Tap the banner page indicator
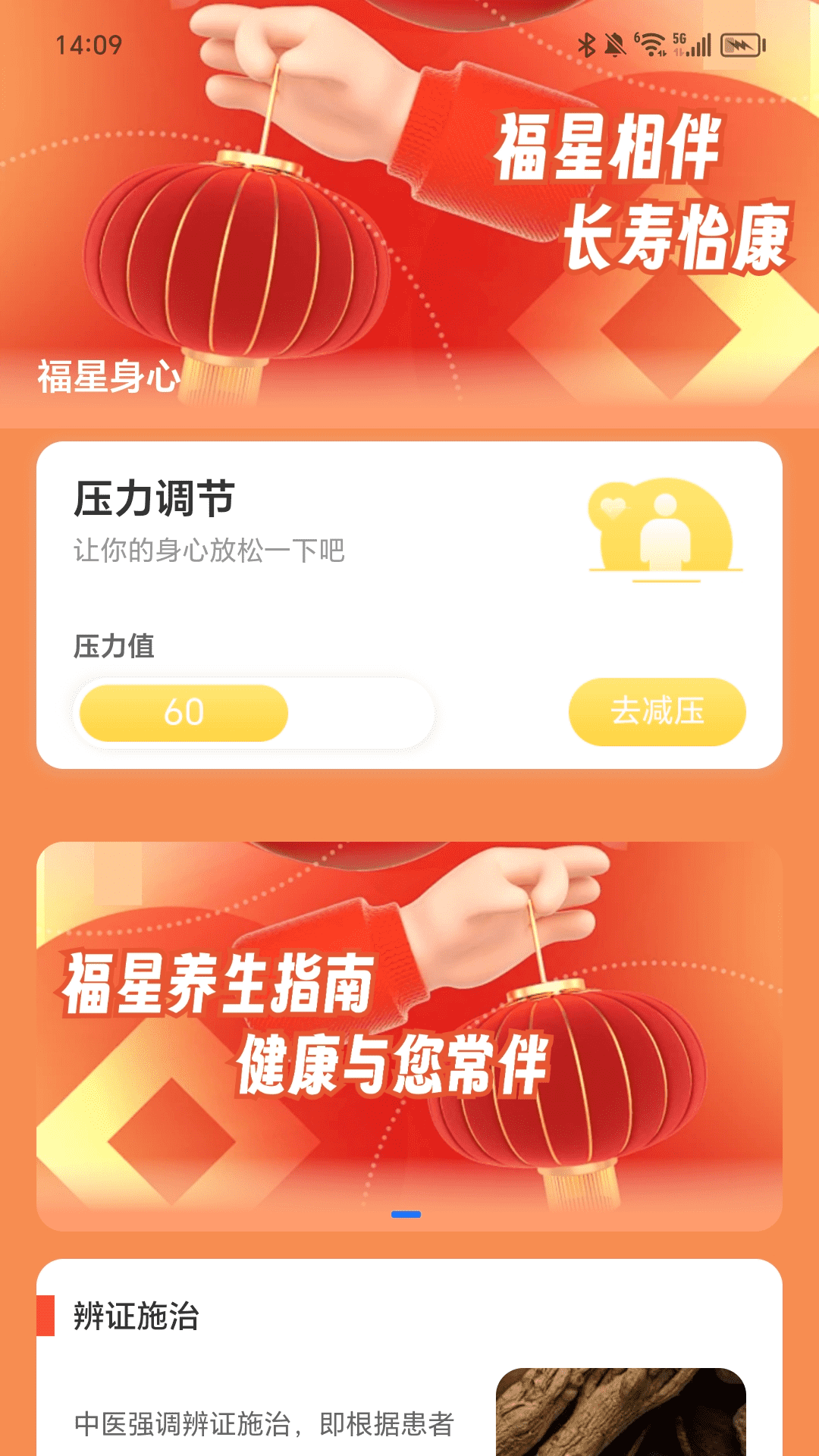819x1456 pixels. tap(406, 1214)
